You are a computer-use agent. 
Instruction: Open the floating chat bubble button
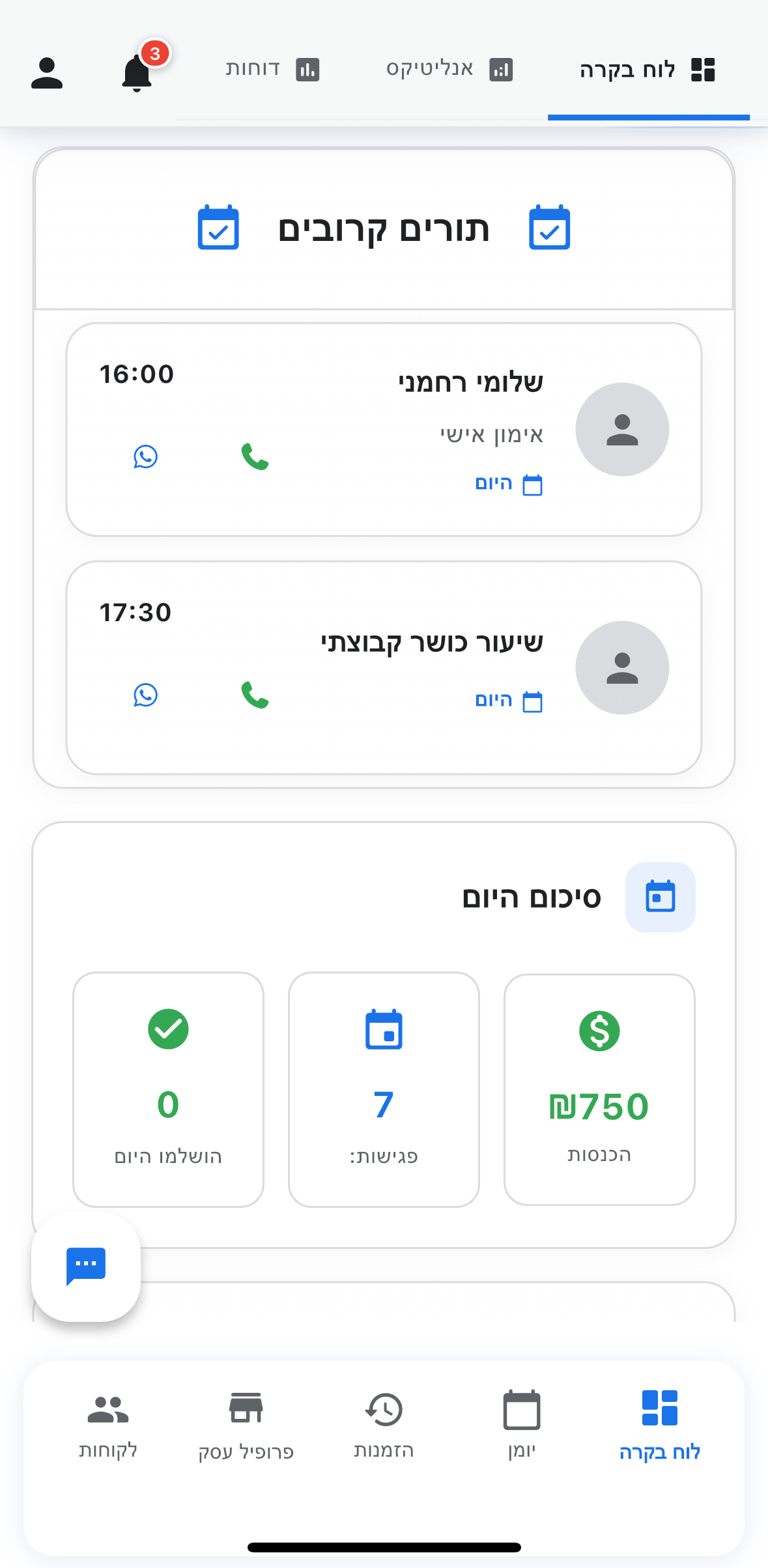[x=85, y=1265]
